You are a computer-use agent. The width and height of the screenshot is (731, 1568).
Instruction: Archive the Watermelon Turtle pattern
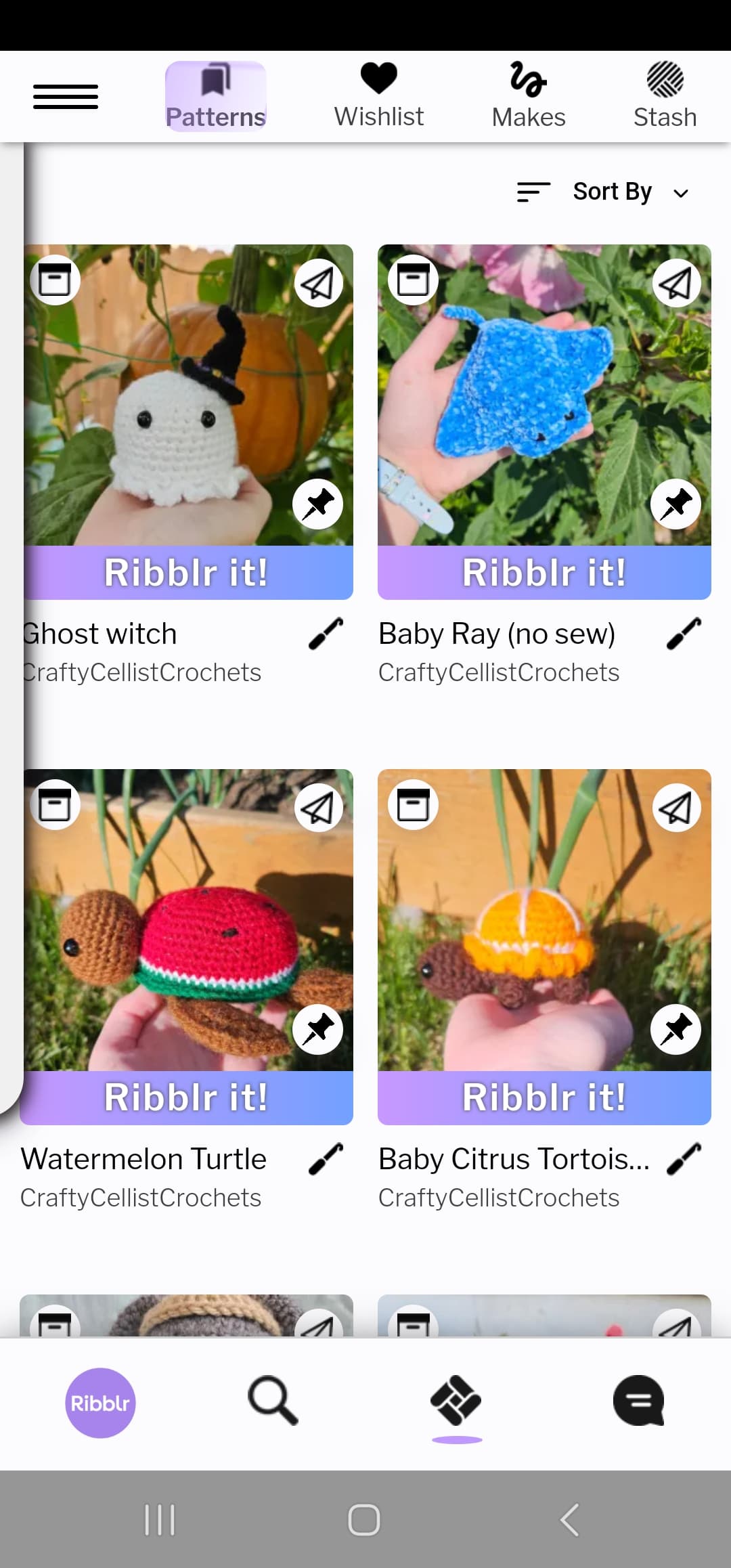click(x=55, y=805)
